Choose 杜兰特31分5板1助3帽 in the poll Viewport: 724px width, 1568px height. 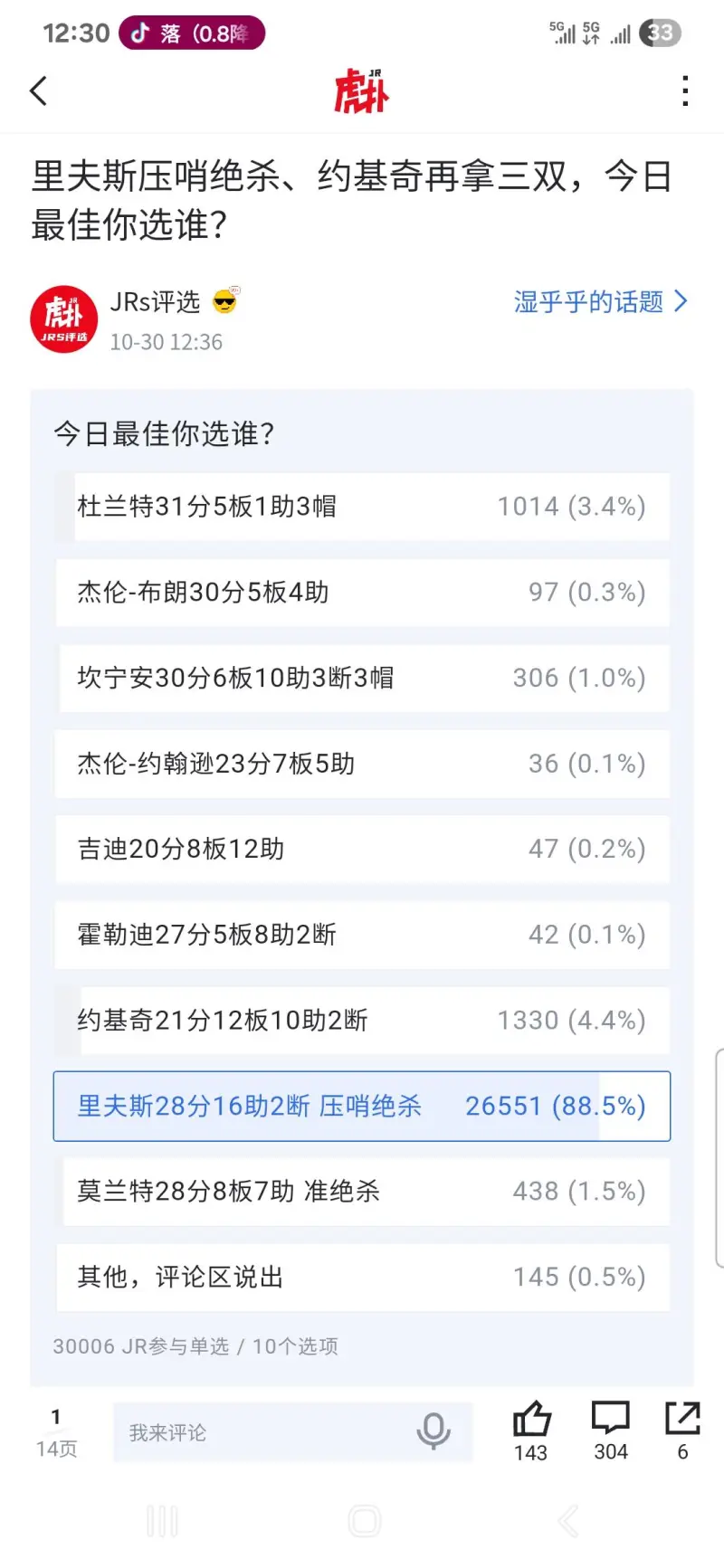[362, 507]
